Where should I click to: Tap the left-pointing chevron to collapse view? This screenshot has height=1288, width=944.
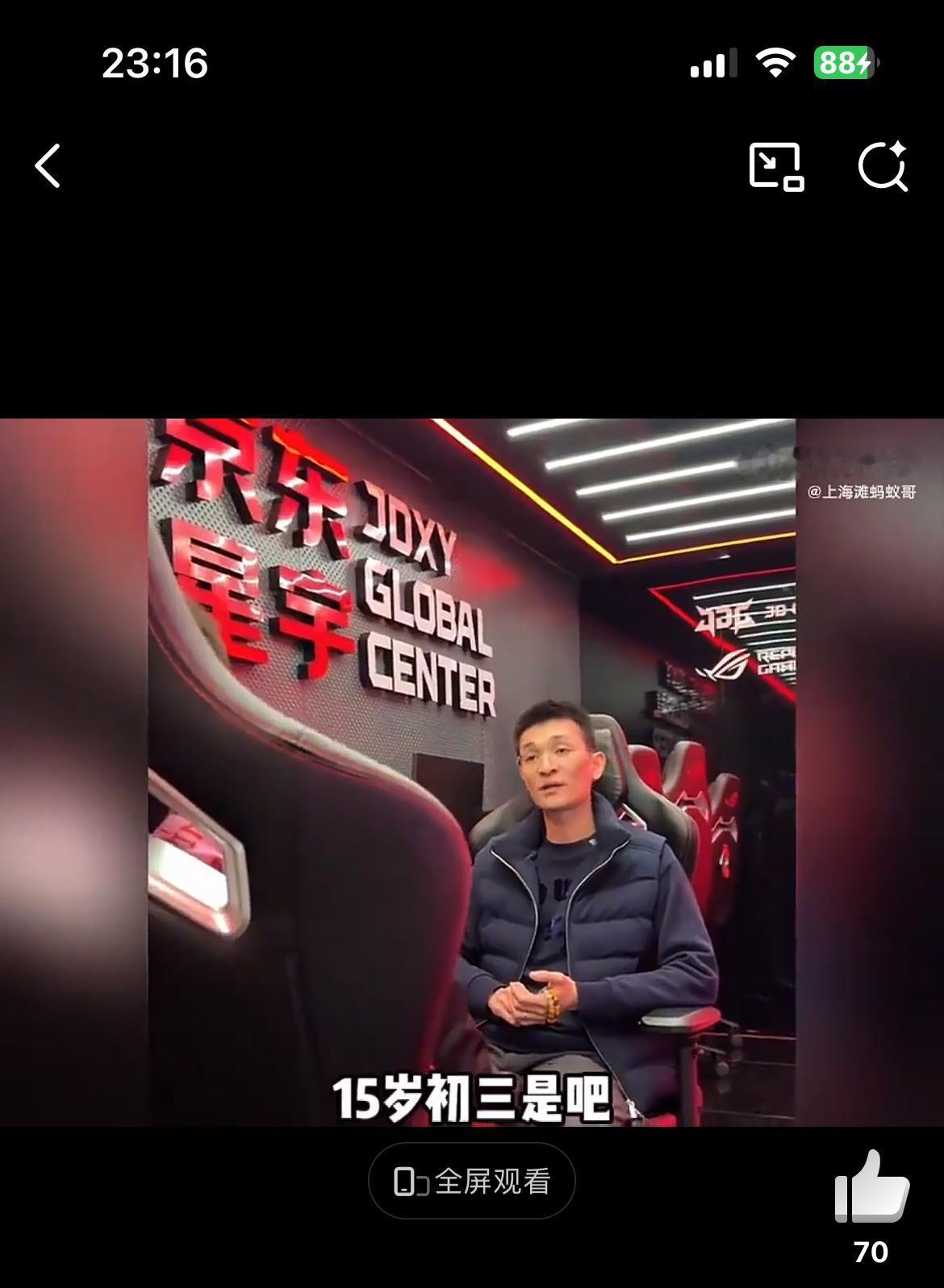point(48,167)
